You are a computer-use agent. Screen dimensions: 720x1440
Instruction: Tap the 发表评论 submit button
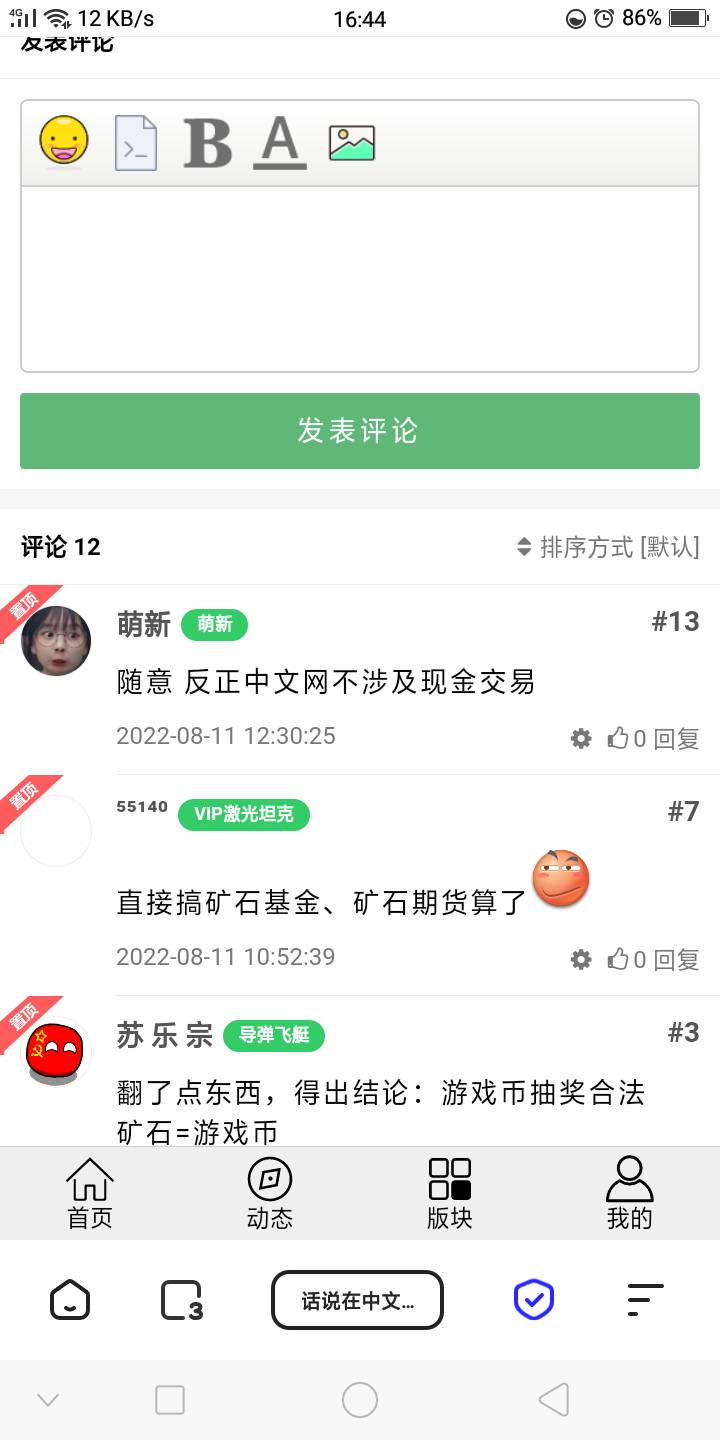(x=360, y=431)
